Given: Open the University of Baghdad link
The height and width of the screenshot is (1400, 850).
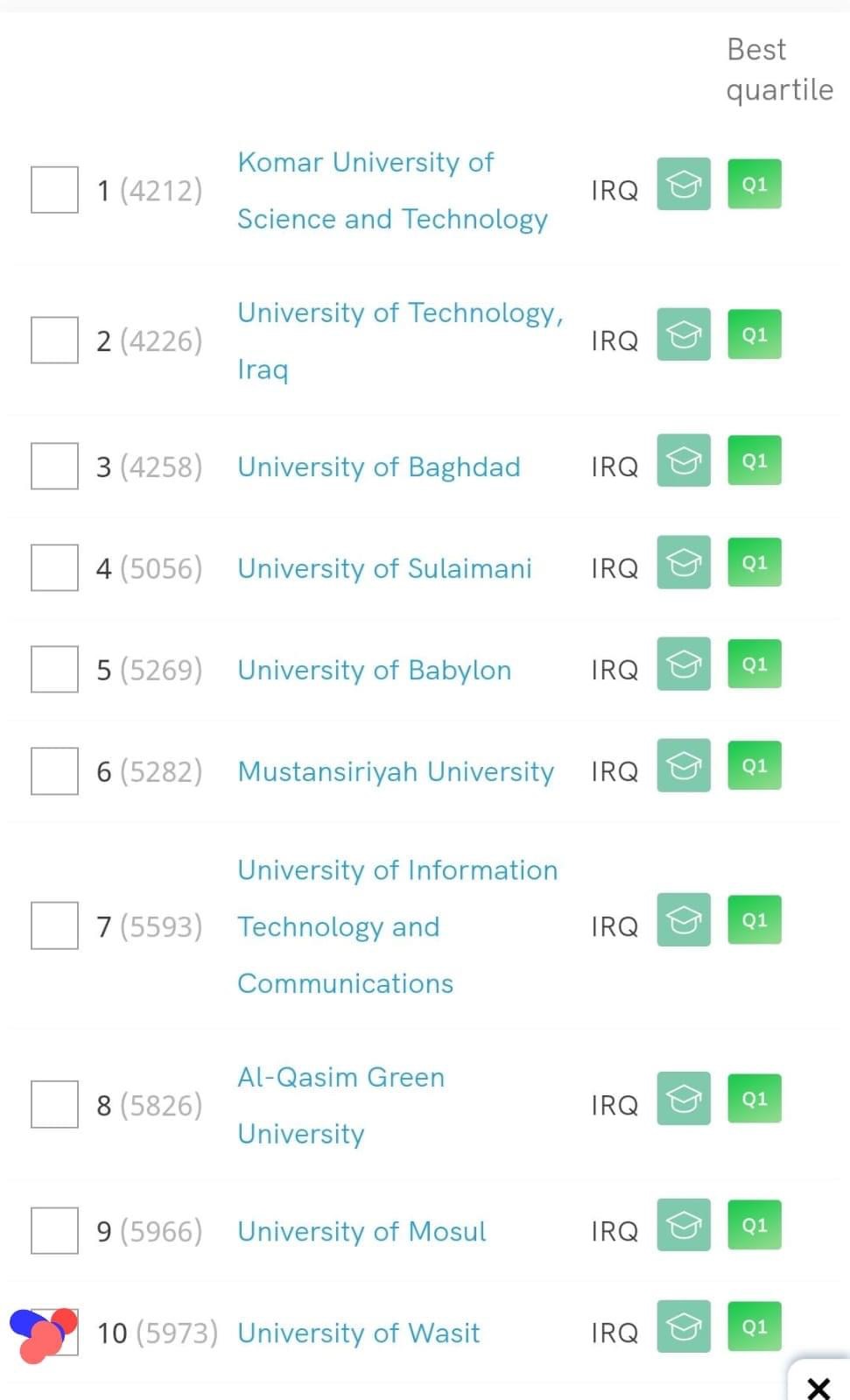Looking at the screenshot, I should point(378,467).
